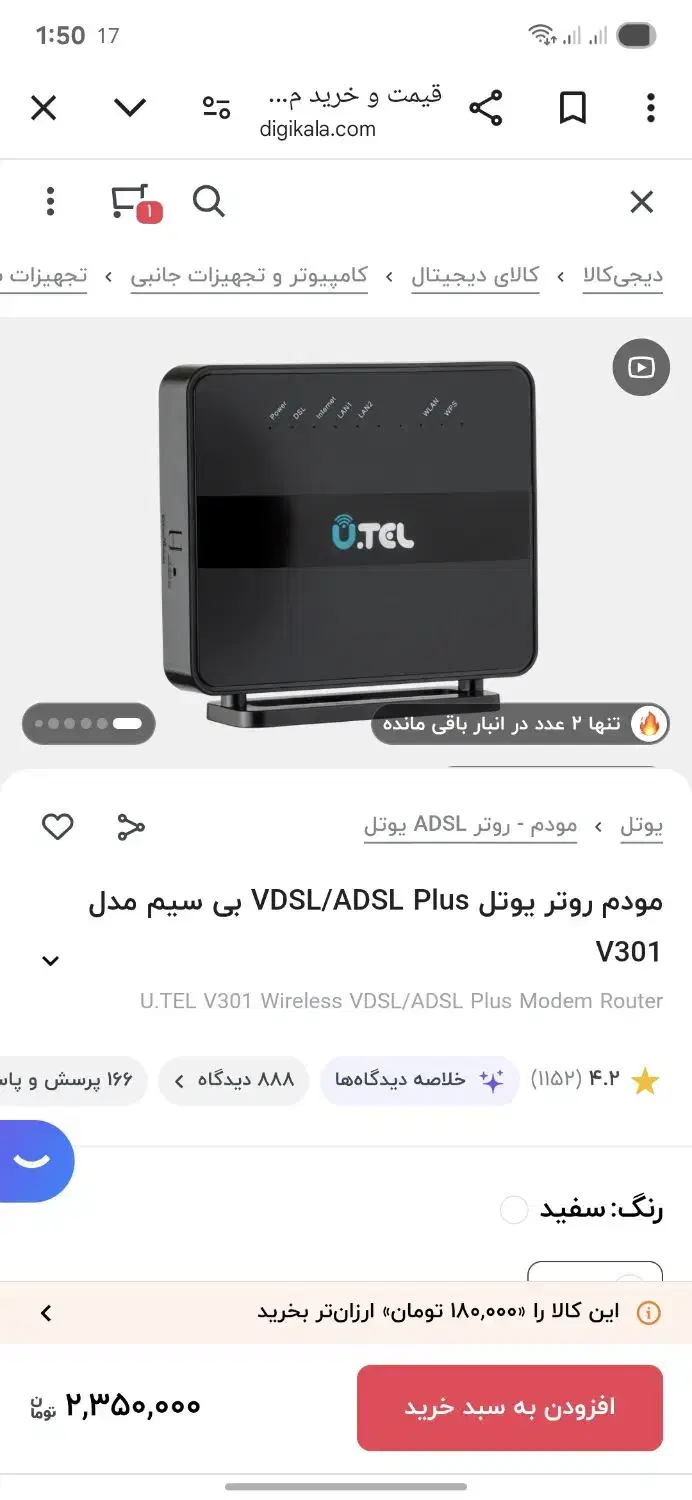Open the کامپیوتر و تجهیزات جانبی breadcrumb

click(249, 275)
